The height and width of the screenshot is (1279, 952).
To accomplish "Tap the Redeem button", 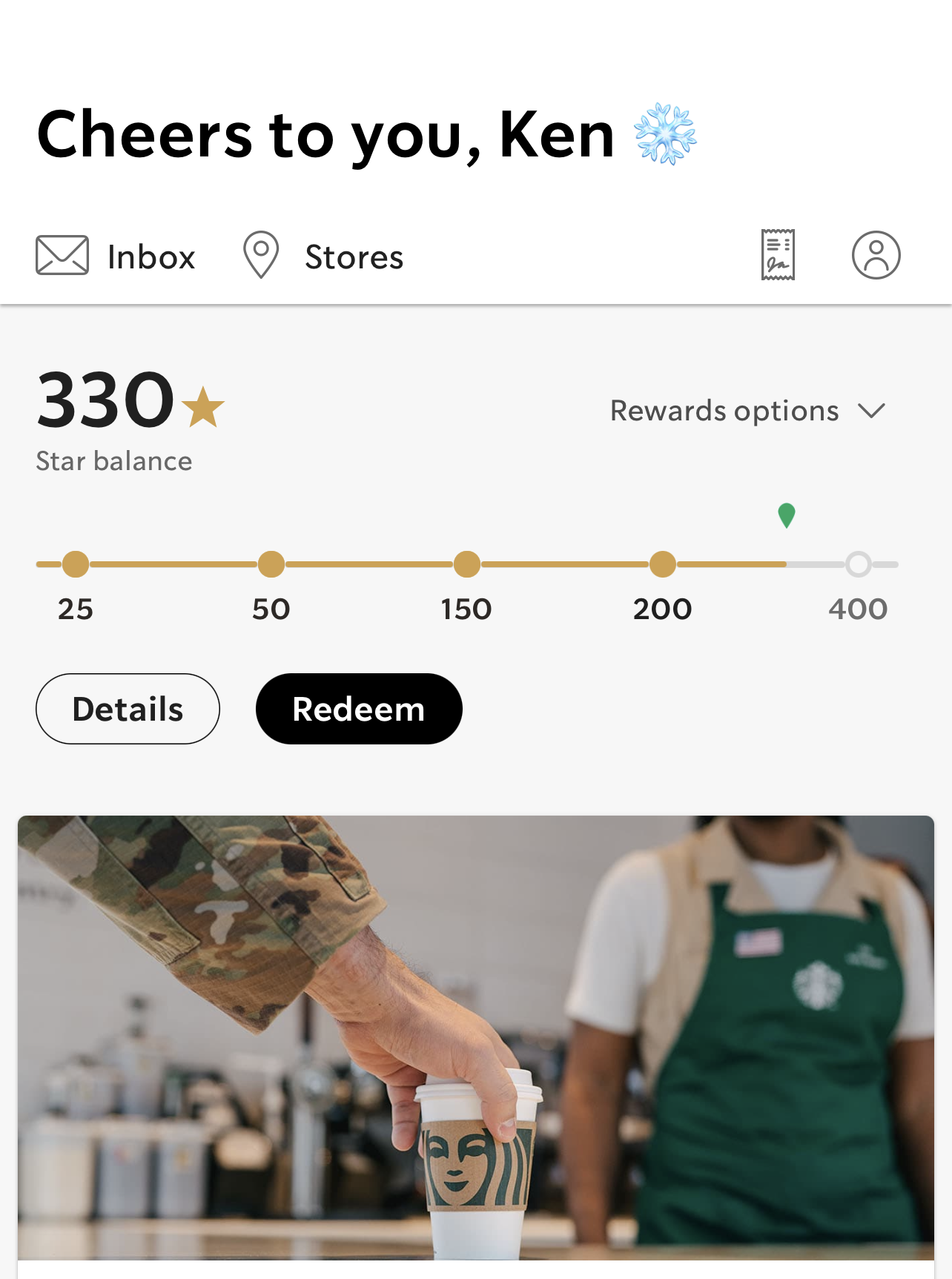I will (x=359, y=709).
